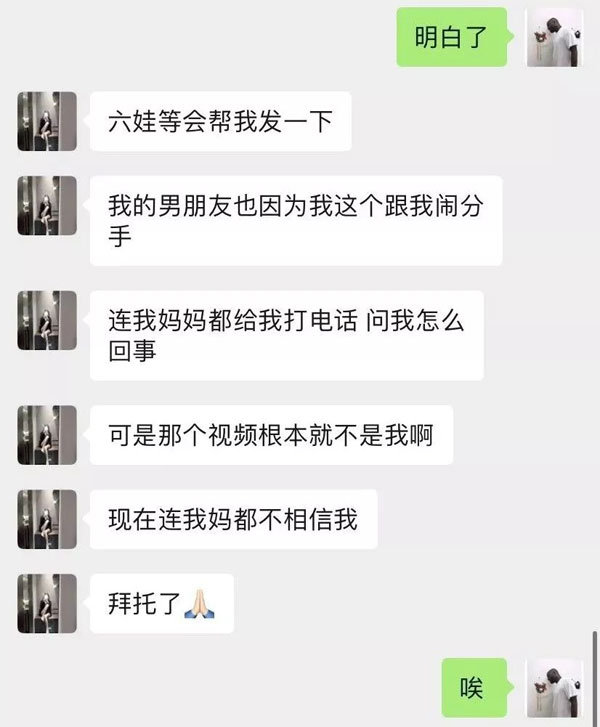Image resolution: width=600 pixels, height=727 pixels.
Task: Open contact avatar beside 六娃等会帮我发一下
Action: (x=46, y=121)
